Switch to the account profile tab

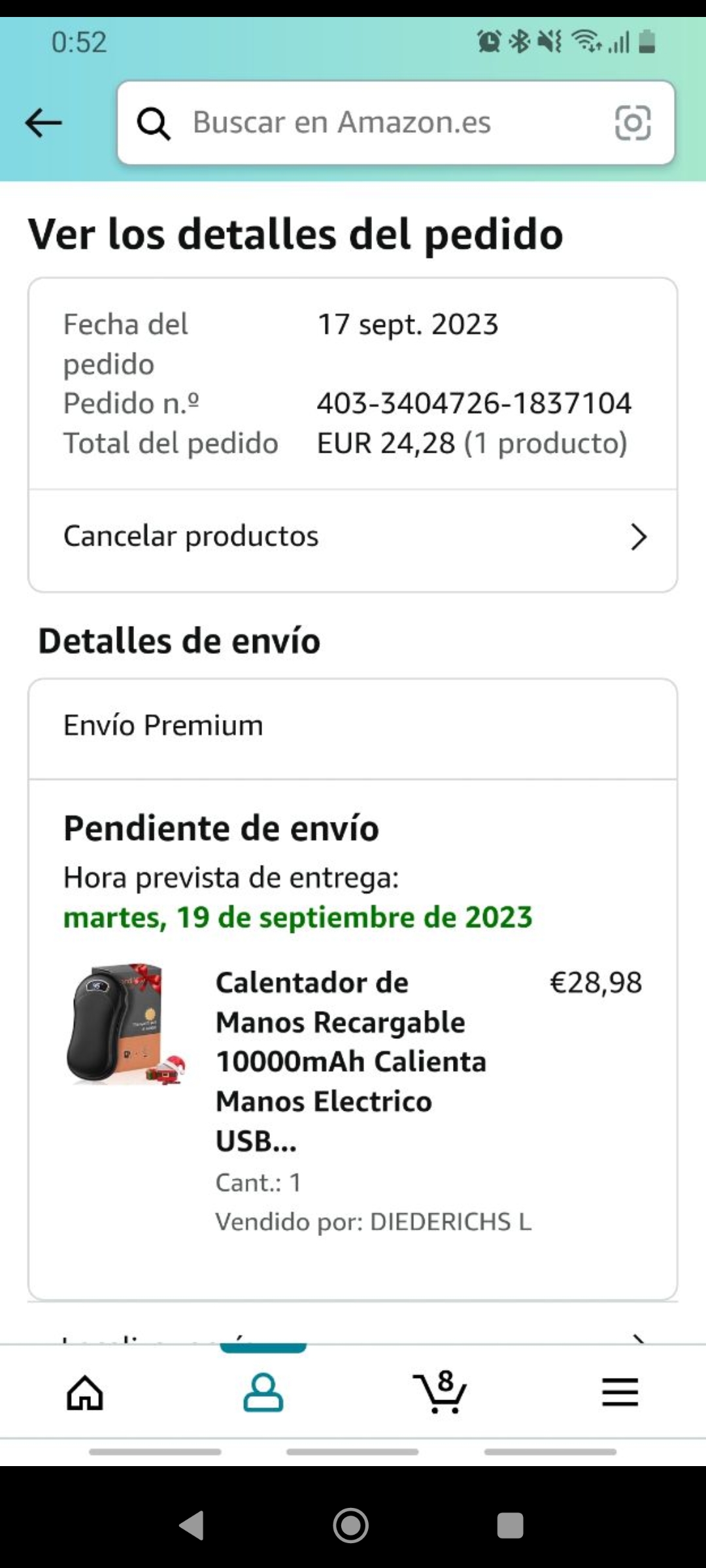[263, 1393]
